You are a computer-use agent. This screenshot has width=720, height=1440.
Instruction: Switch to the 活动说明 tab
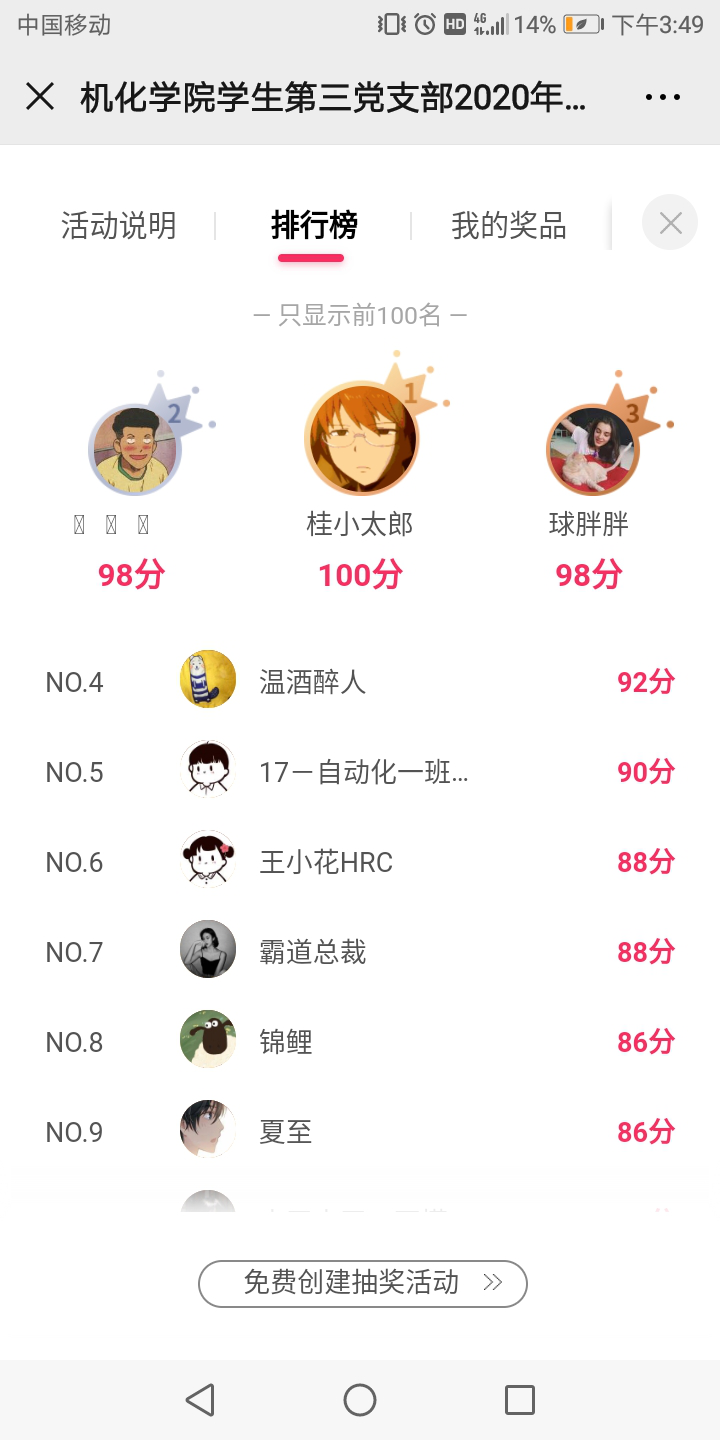pos(118,226)
